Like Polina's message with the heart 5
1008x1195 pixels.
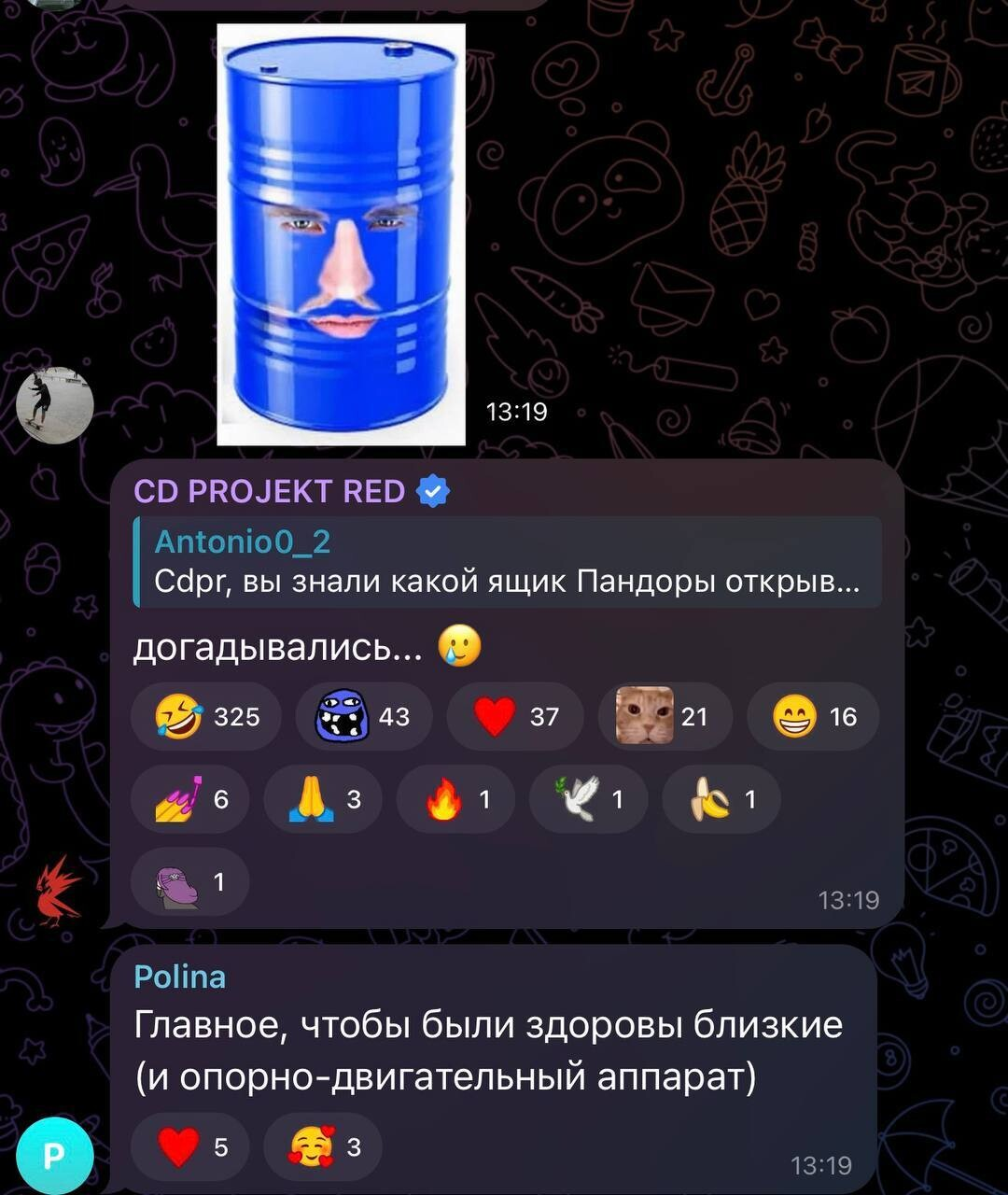click(190, 1146)
